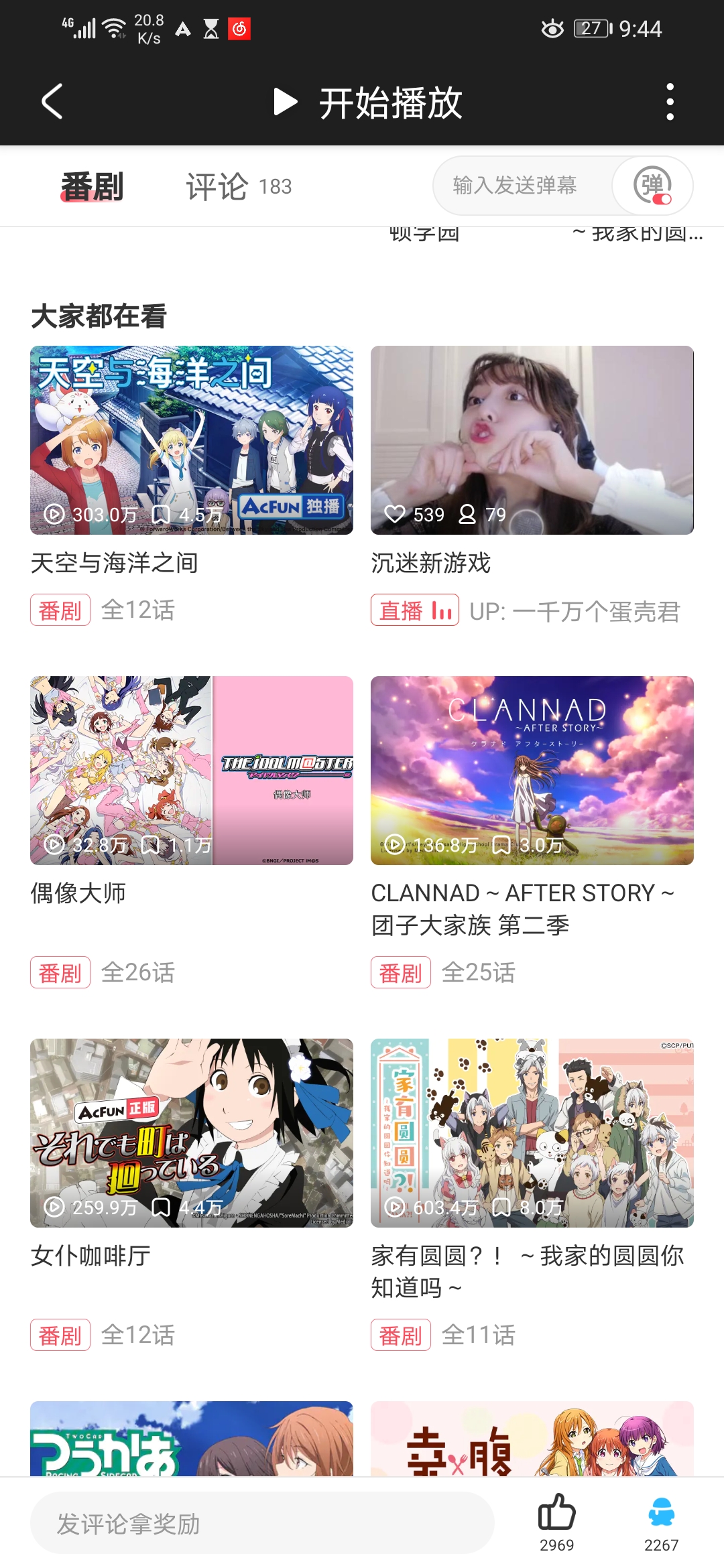The height and width of the screenshot is (1568, 724).
Task: Open the 沉迷新游戏 live stream
Action: (532, 440)
